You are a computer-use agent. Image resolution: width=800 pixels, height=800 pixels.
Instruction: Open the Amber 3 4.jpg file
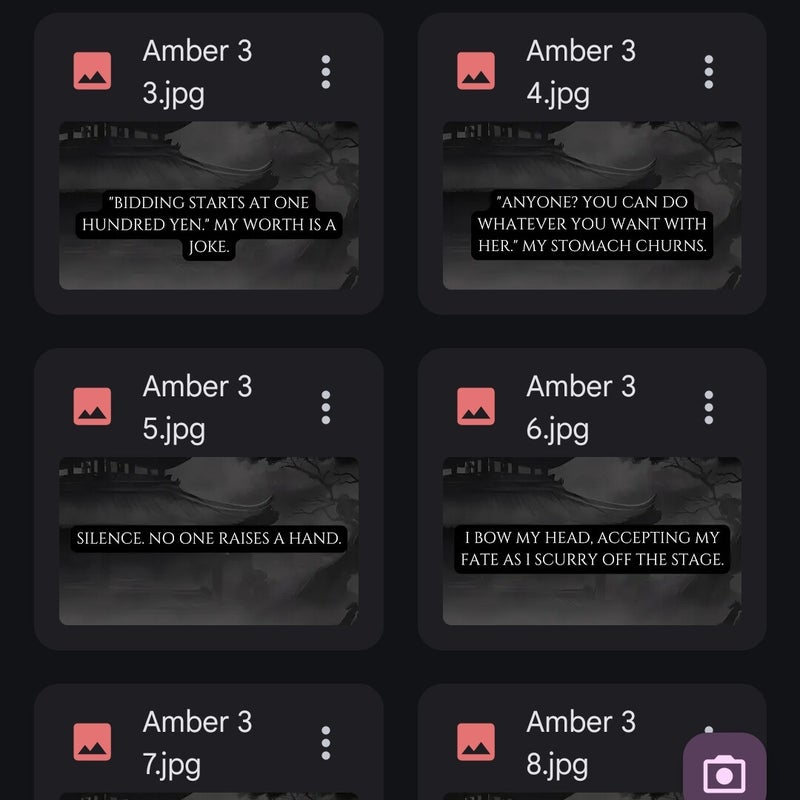coord(592,206)
